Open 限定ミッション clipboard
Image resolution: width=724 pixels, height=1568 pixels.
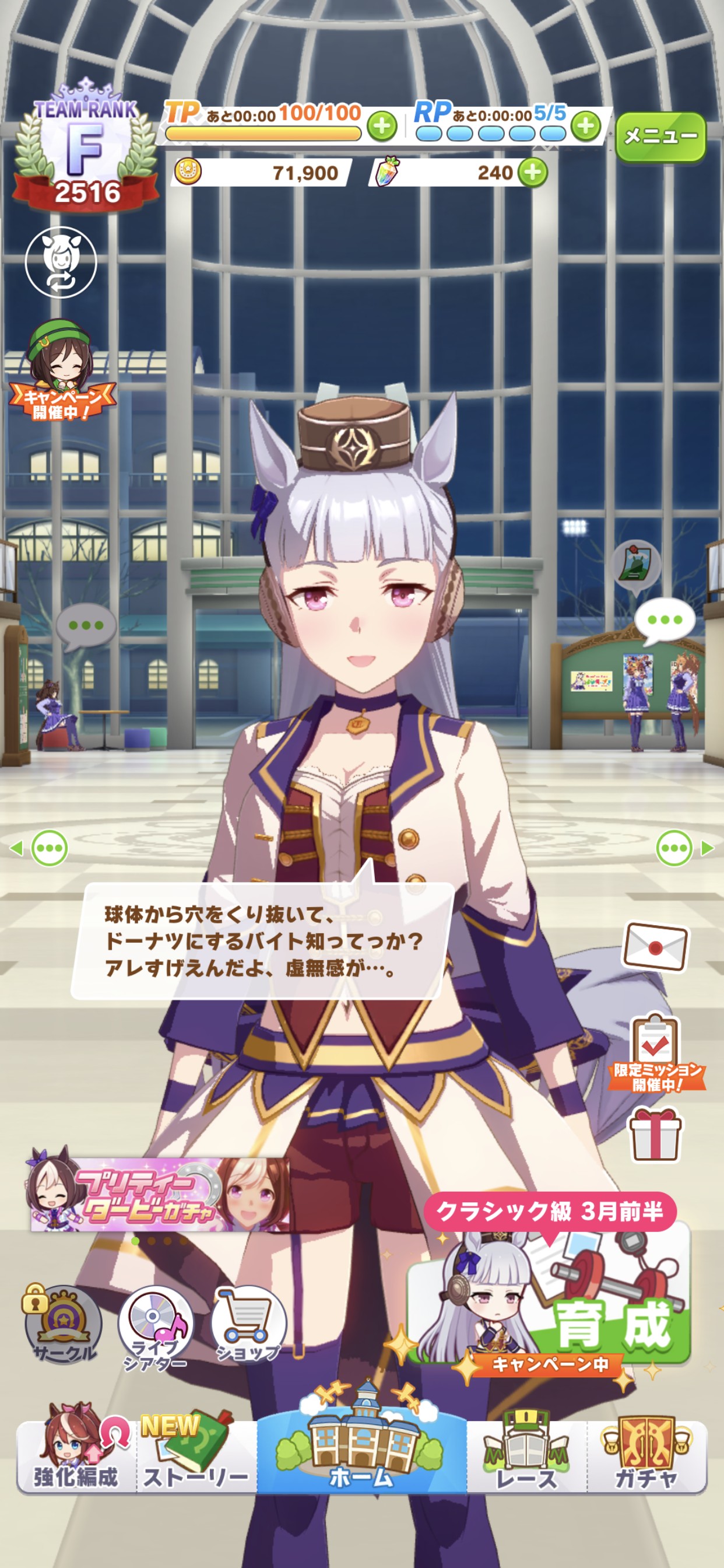click(x=656, y=1052)
